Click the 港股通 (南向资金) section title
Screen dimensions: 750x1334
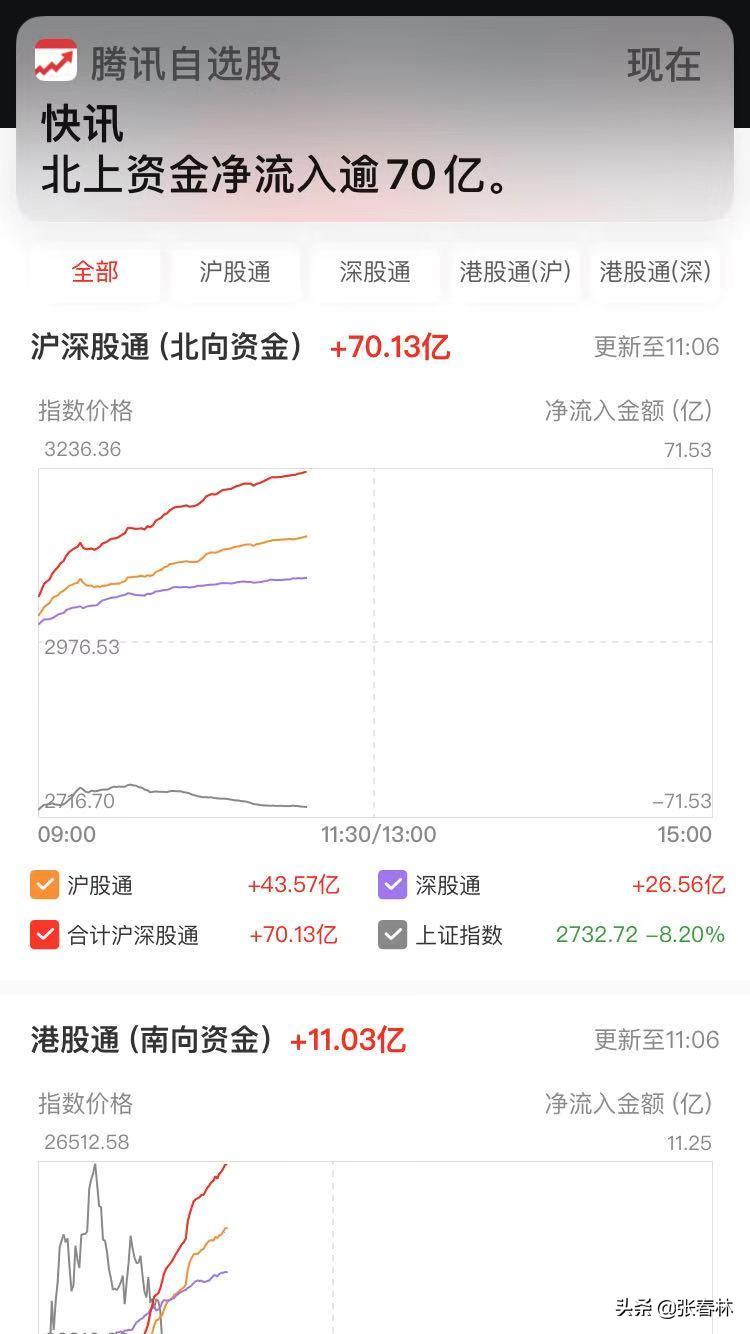tap(140, 1041)
